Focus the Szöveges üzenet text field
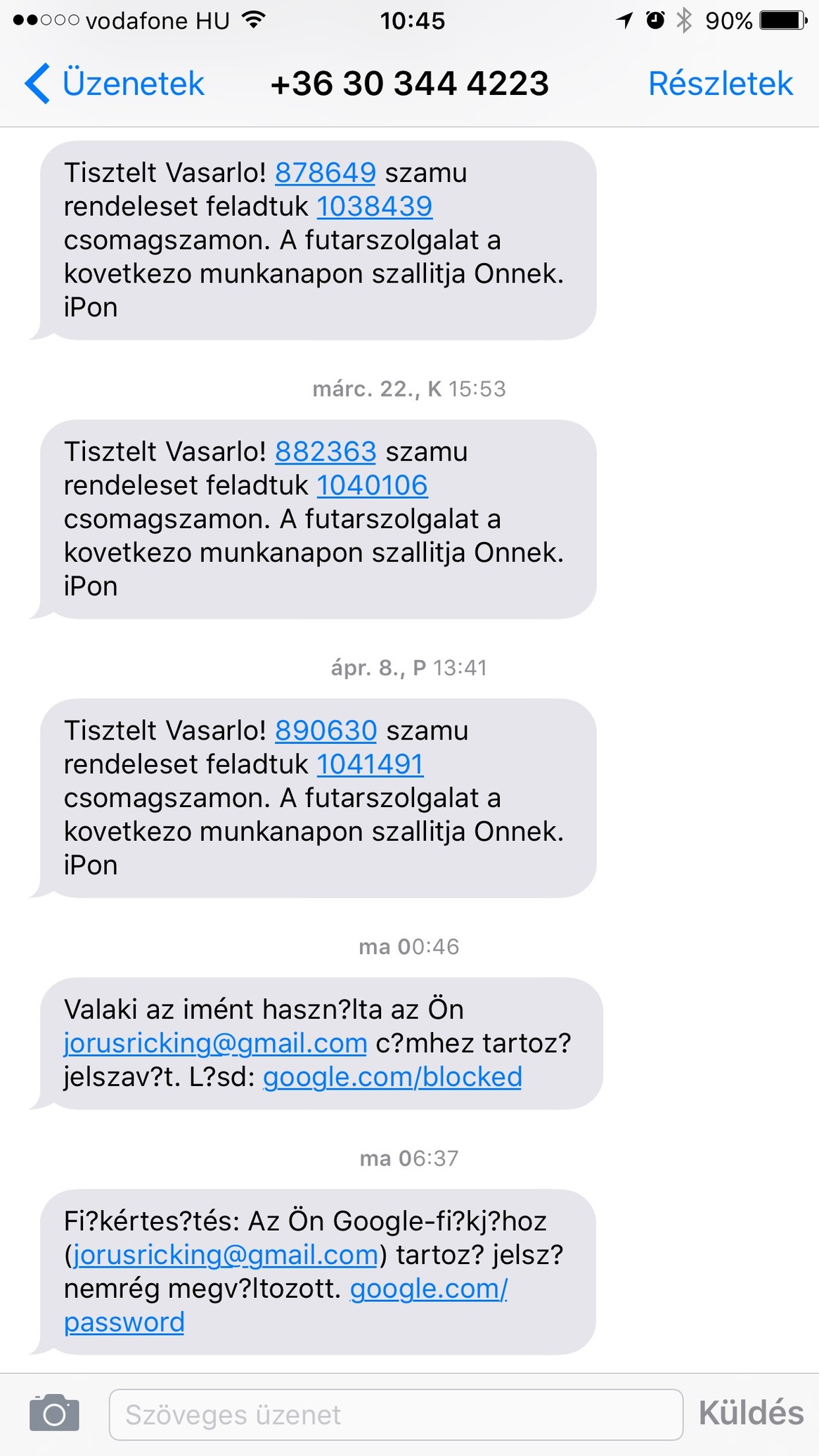The width and height of the screenshot is (819, 1456). pos(396,1415)
